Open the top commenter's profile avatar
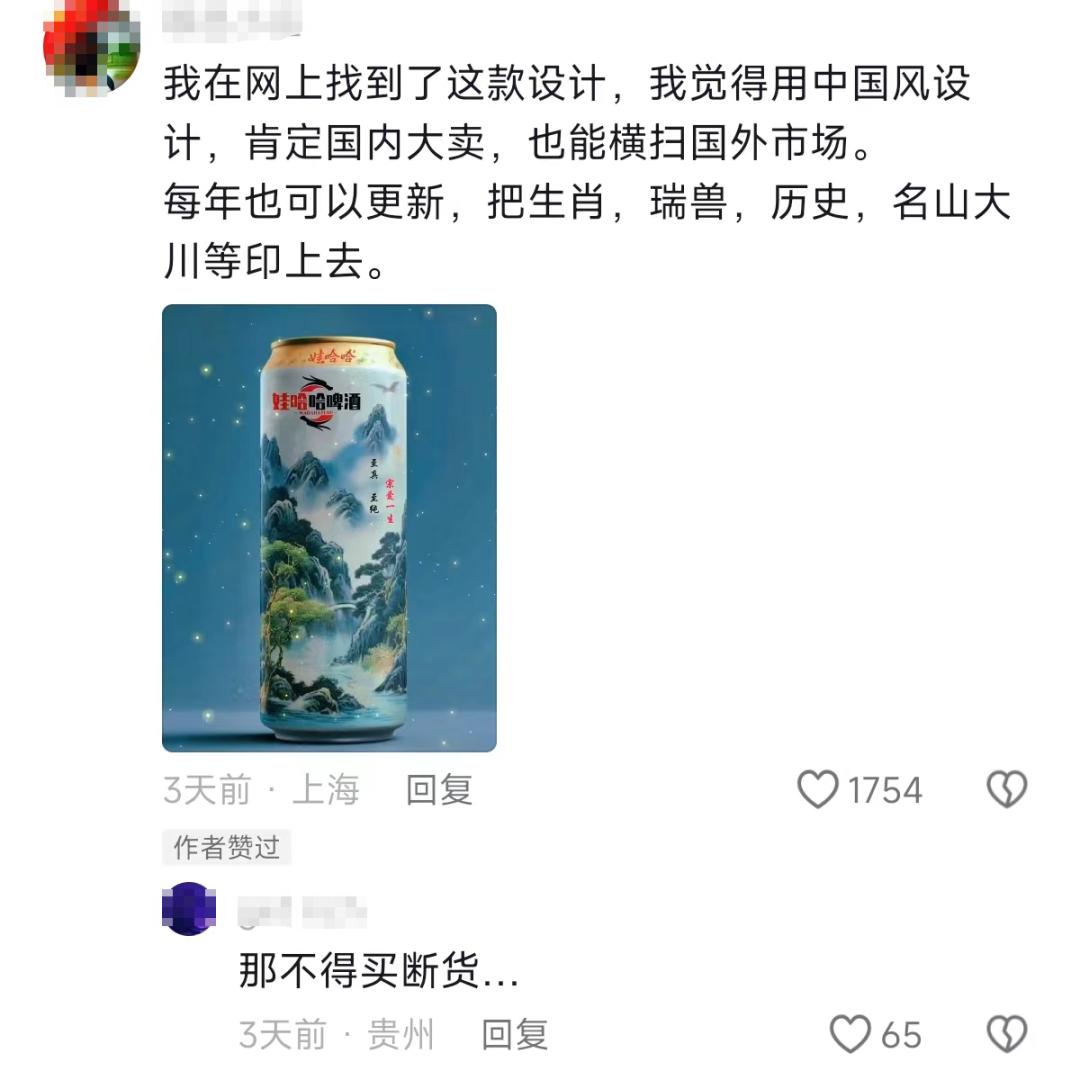The height and width of the screenshot is (1080, 1080). (90, 47)
